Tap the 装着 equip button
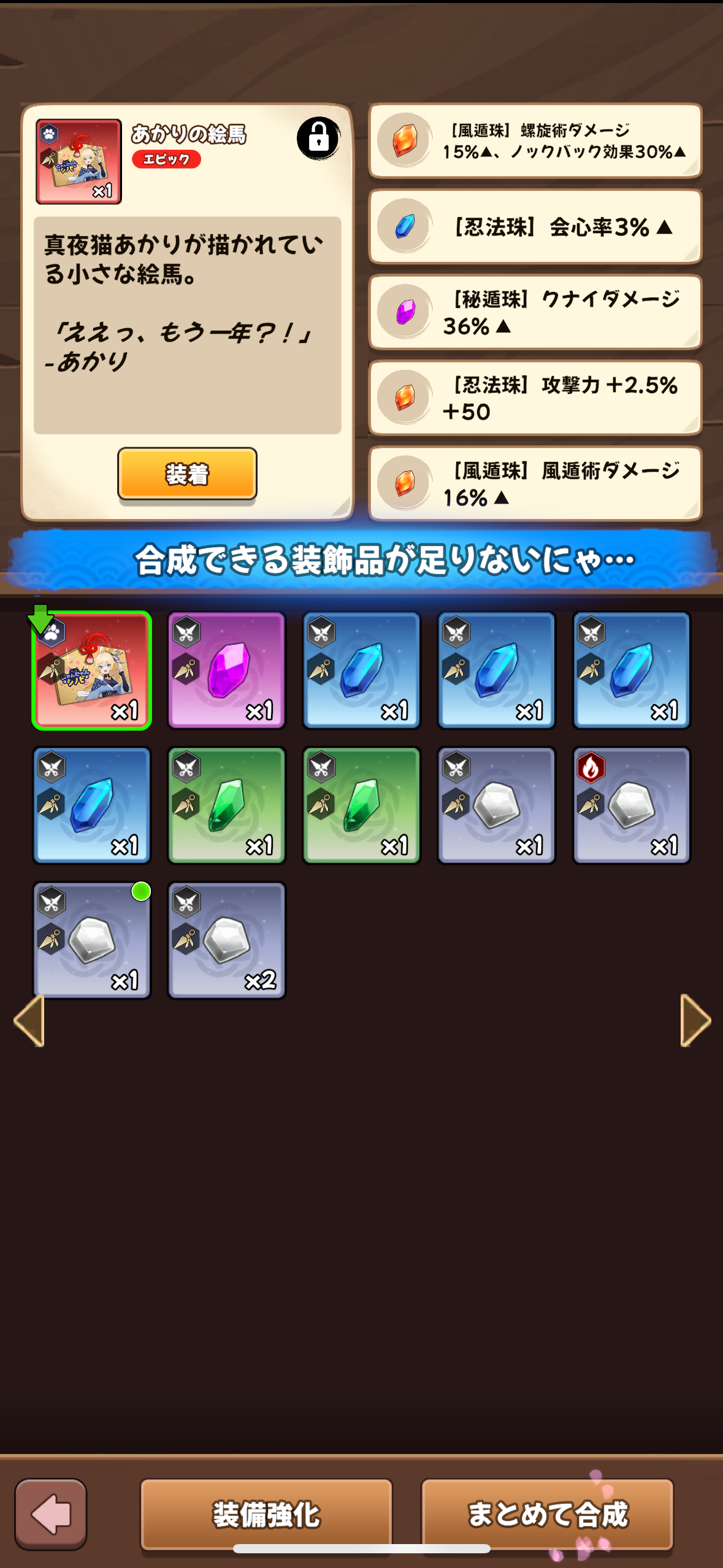Viewport: 723px width, 1568px height. click(x=187, y=474)
